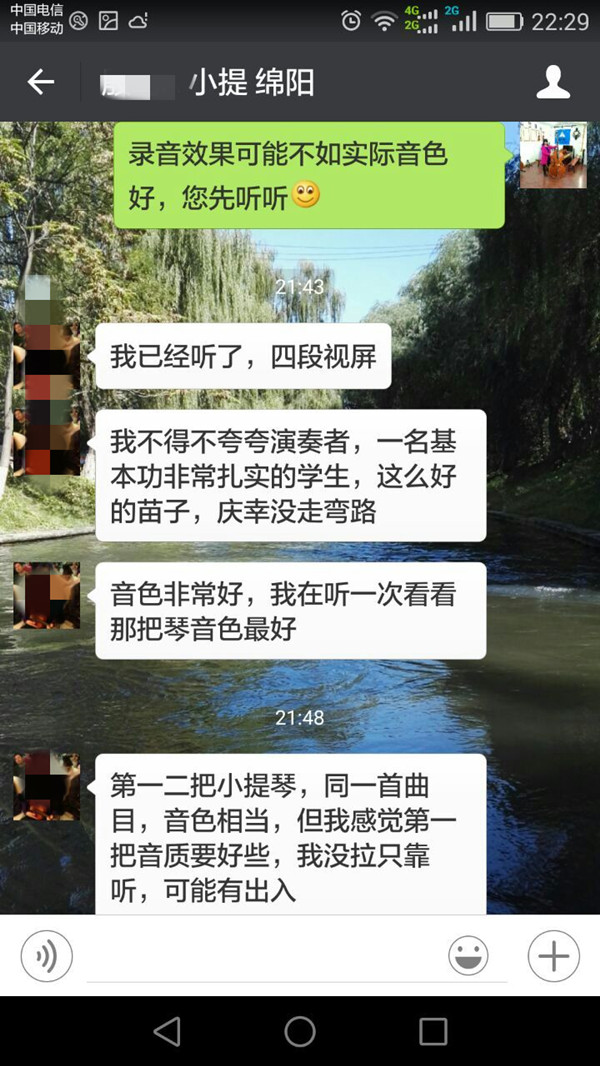
Task: Open sender avatar beside 第一二把小提琴 message
Action: pos(47,787)
